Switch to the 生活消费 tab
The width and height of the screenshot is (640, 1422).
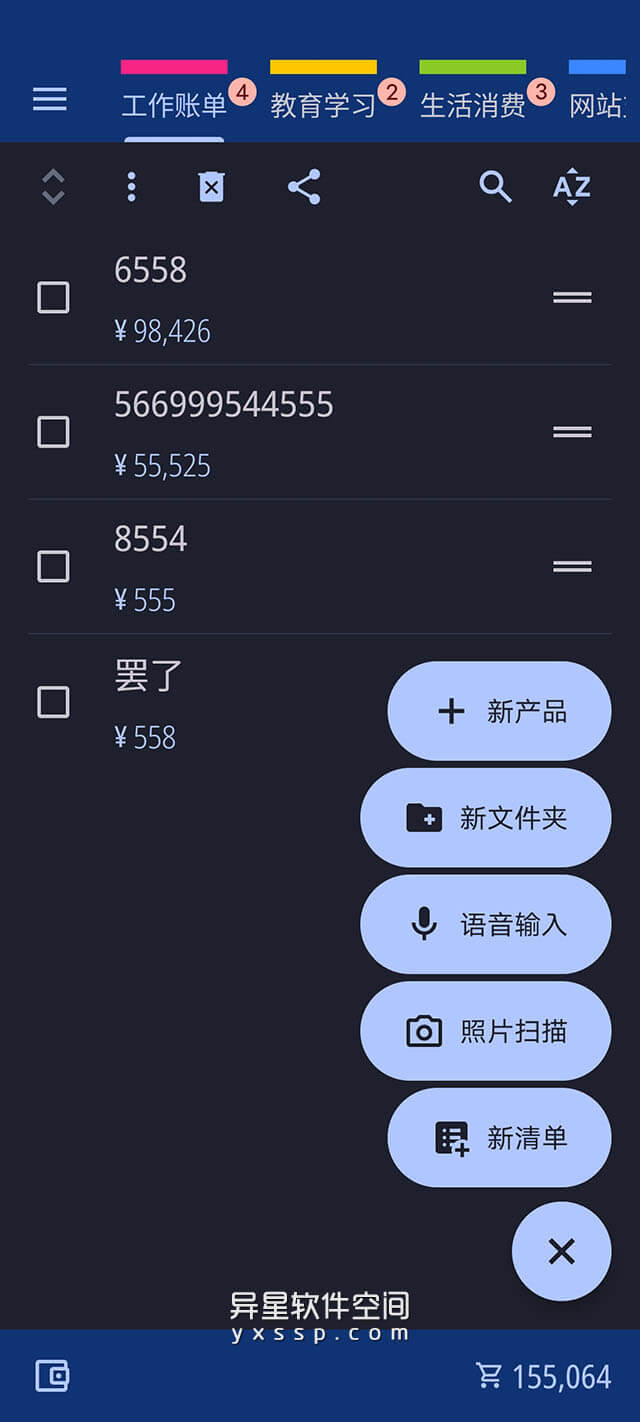click(x=473, y=105)
